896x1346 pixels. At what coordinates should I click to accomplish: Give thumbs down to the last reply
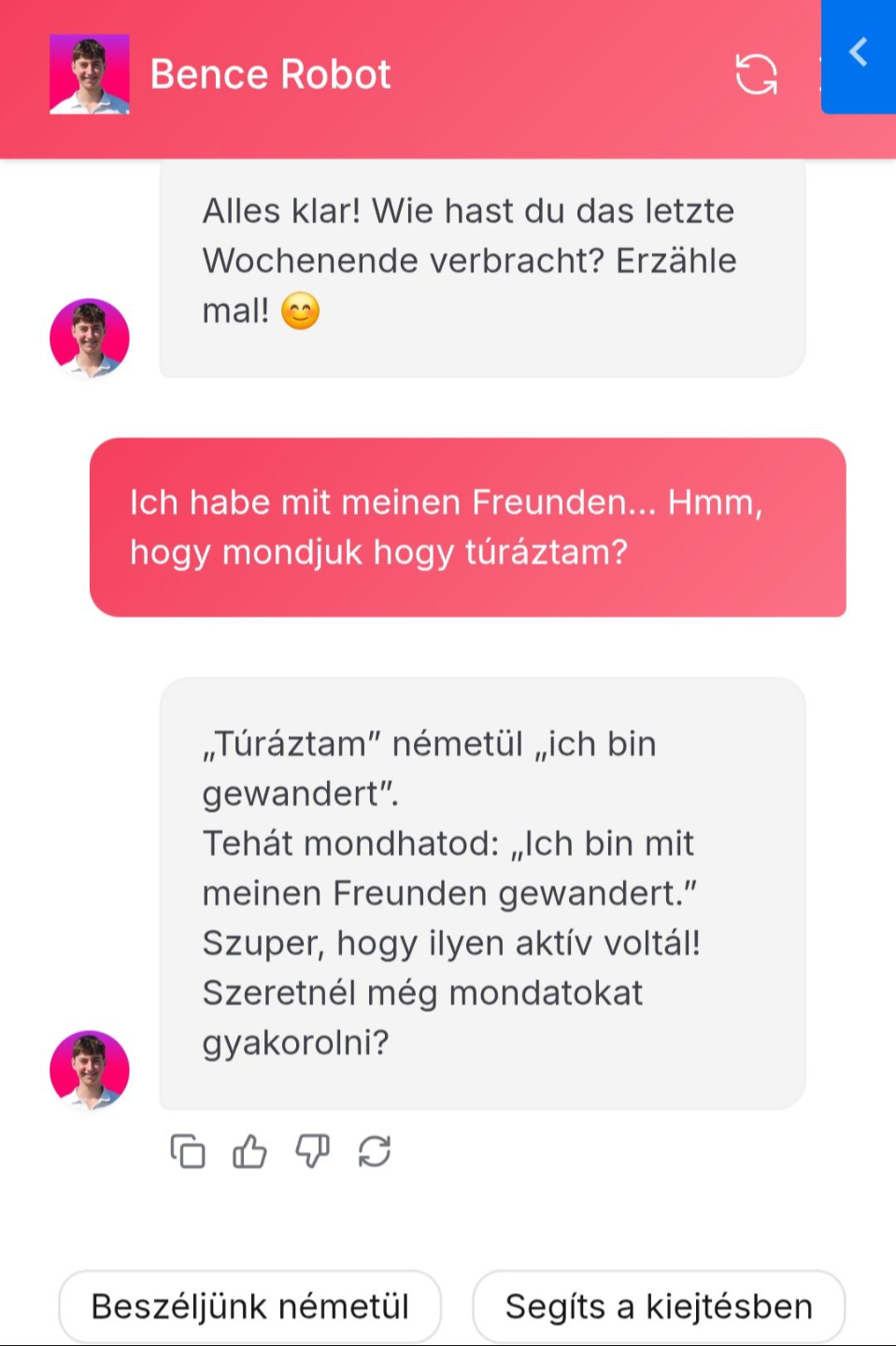tap(312, 1152)
